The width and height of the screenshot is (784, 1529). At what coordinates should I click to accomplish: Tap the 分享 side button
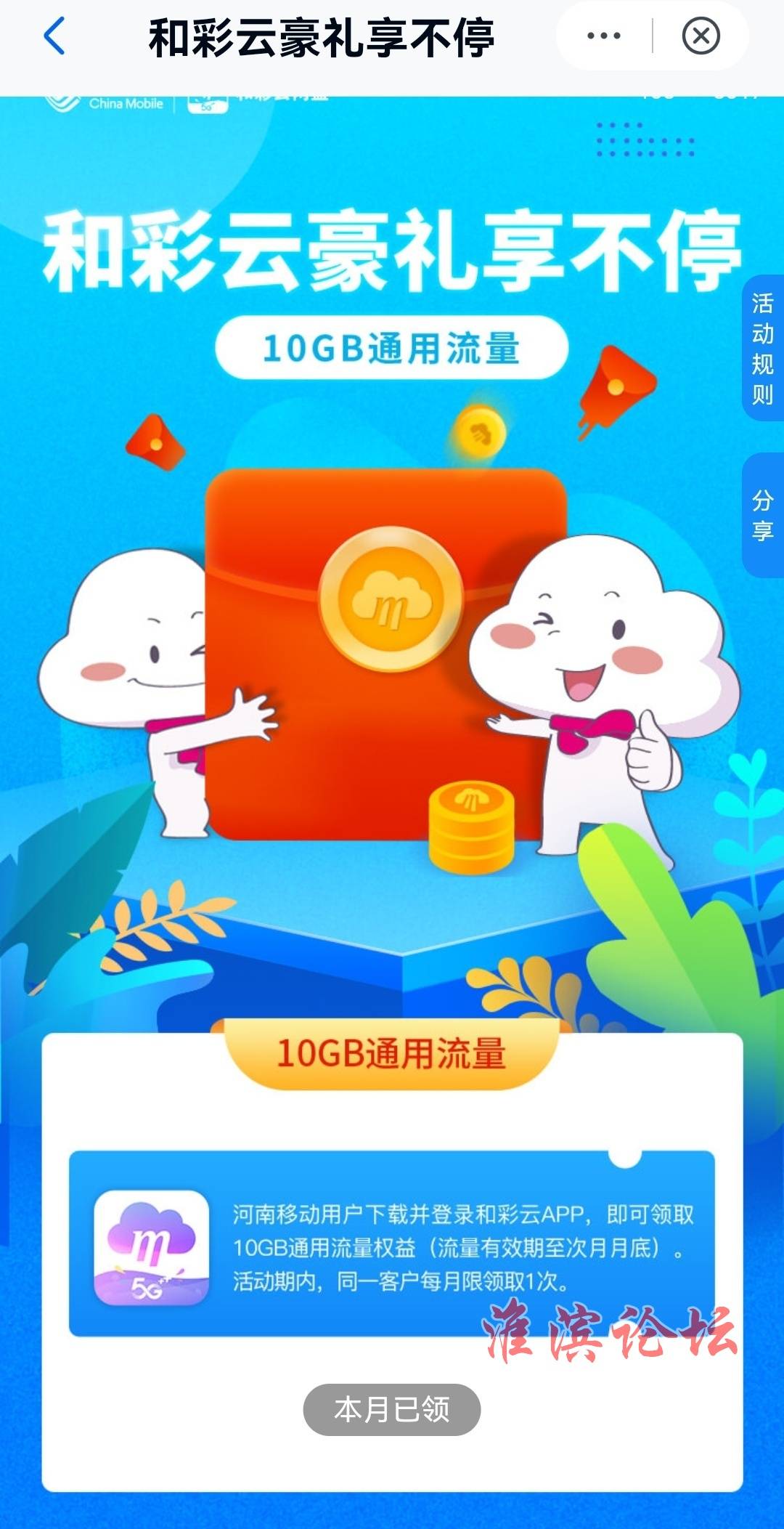click(762, 514)
